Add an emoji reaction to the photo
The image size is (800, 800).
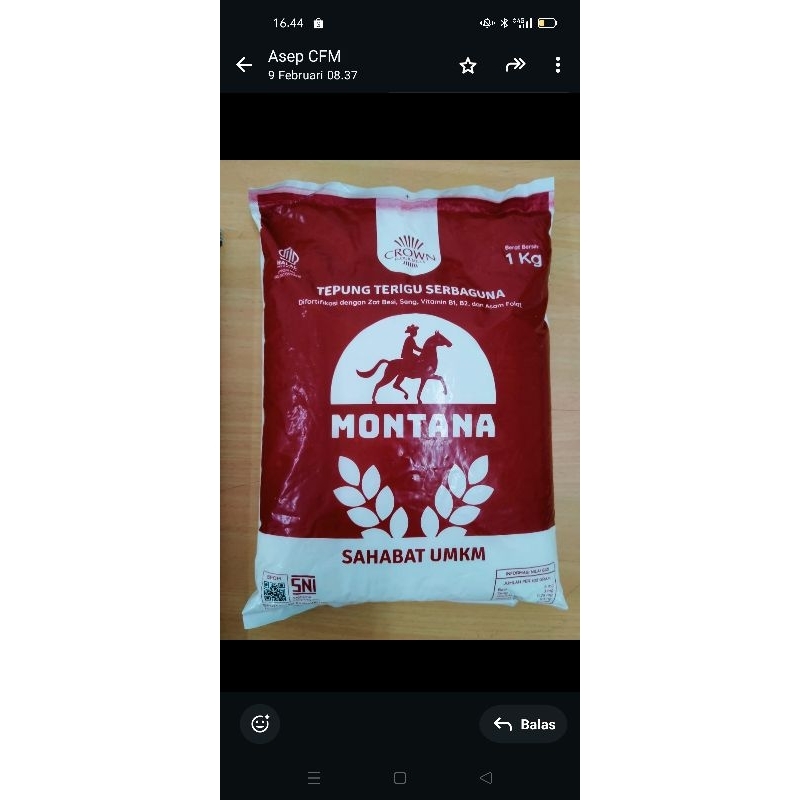coord(260,724)
